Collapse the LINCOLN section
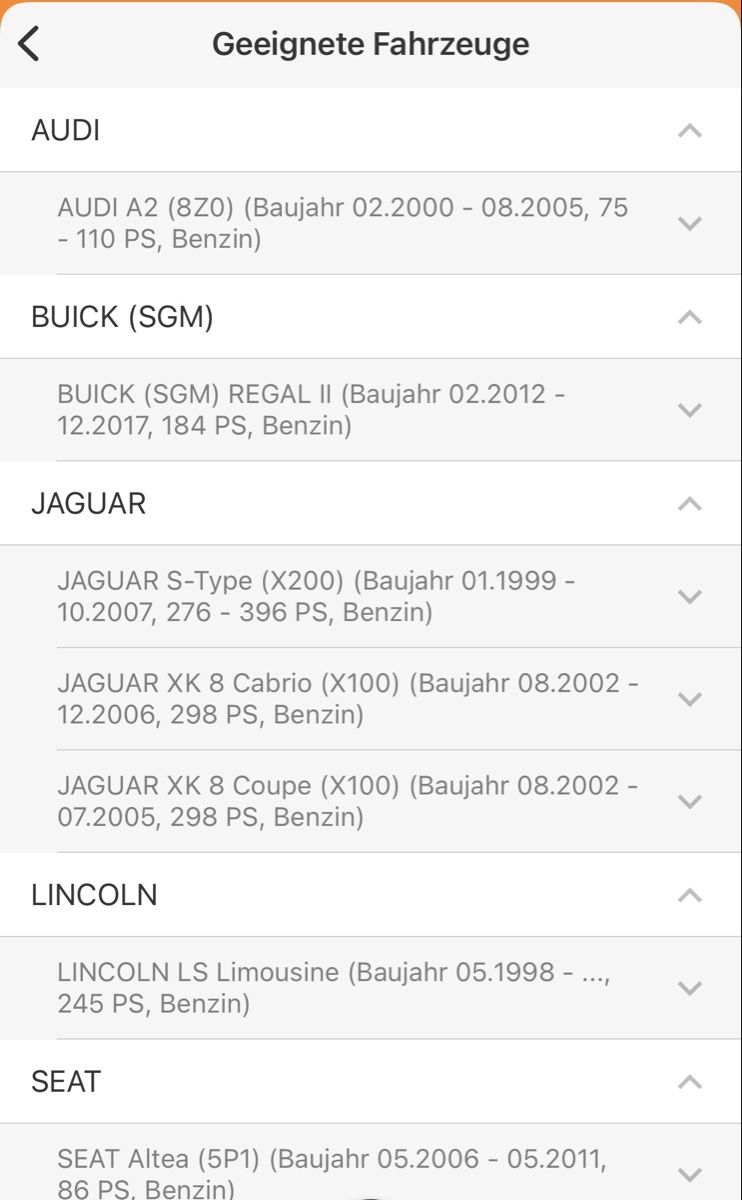The height and width of the screenshot is (1200, 742). coord(689,895)
